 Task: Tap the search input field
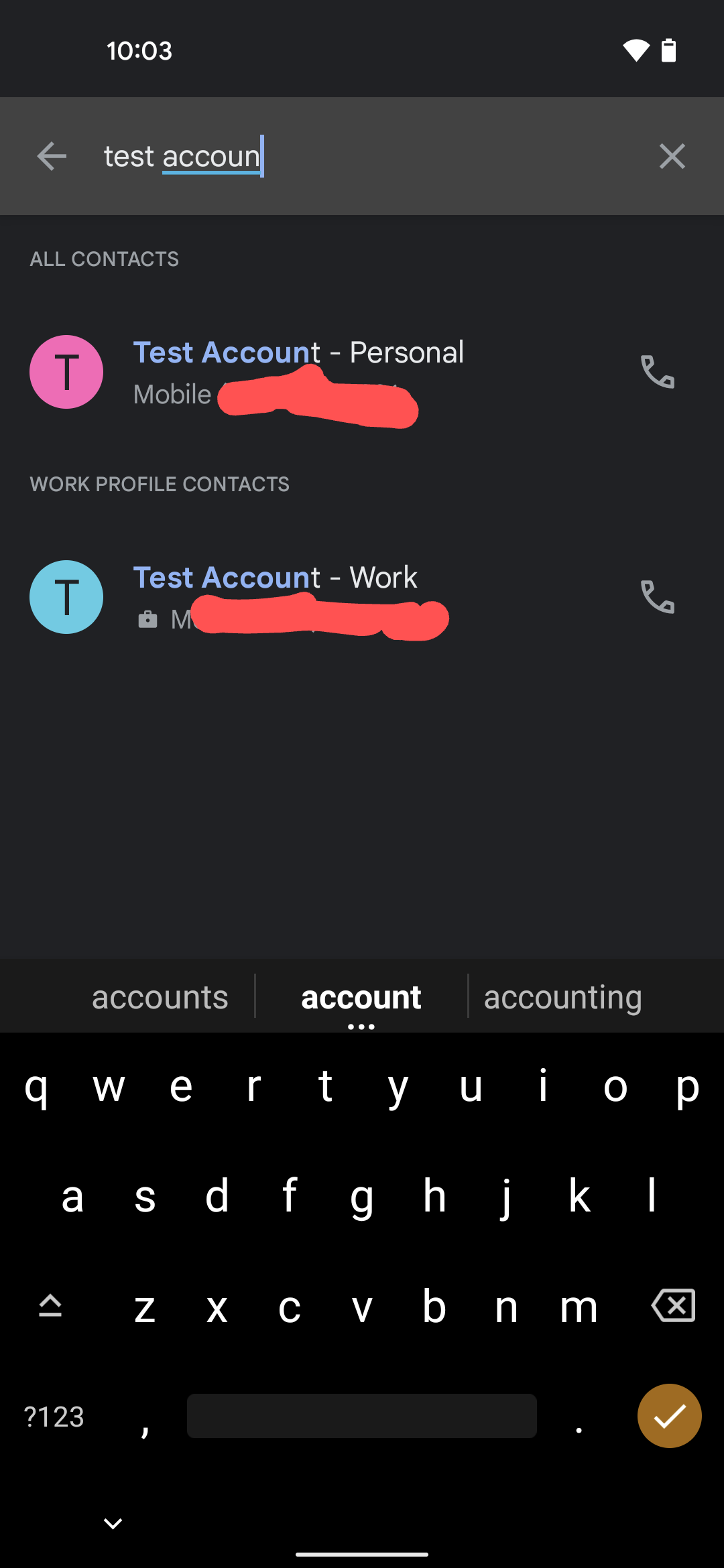coord(335,155)
